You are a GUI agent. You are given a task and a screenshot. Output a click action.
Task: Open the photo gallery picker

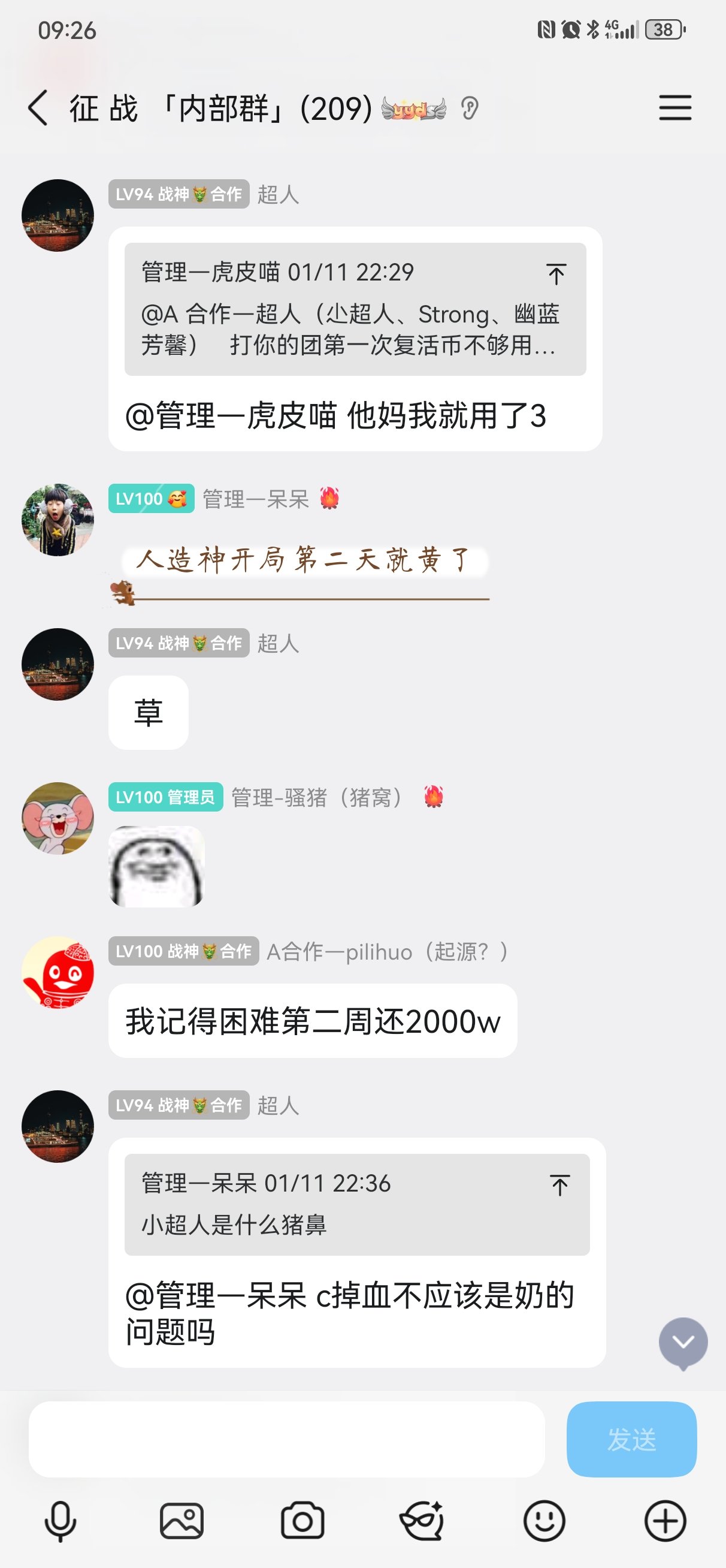[x=181, y=1521]
